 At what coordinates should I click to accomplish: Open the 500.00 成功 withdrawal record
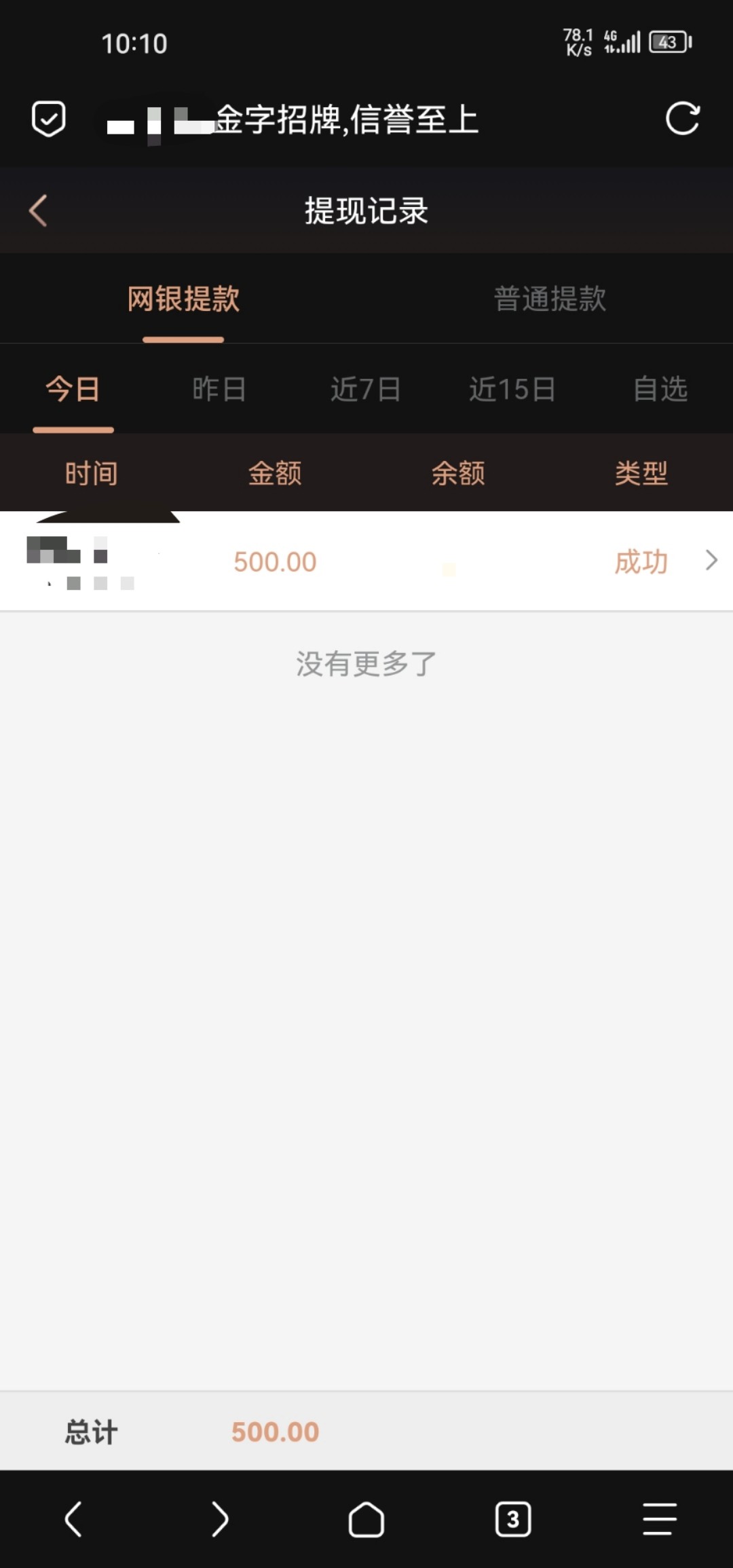click(x=366, y=561)
